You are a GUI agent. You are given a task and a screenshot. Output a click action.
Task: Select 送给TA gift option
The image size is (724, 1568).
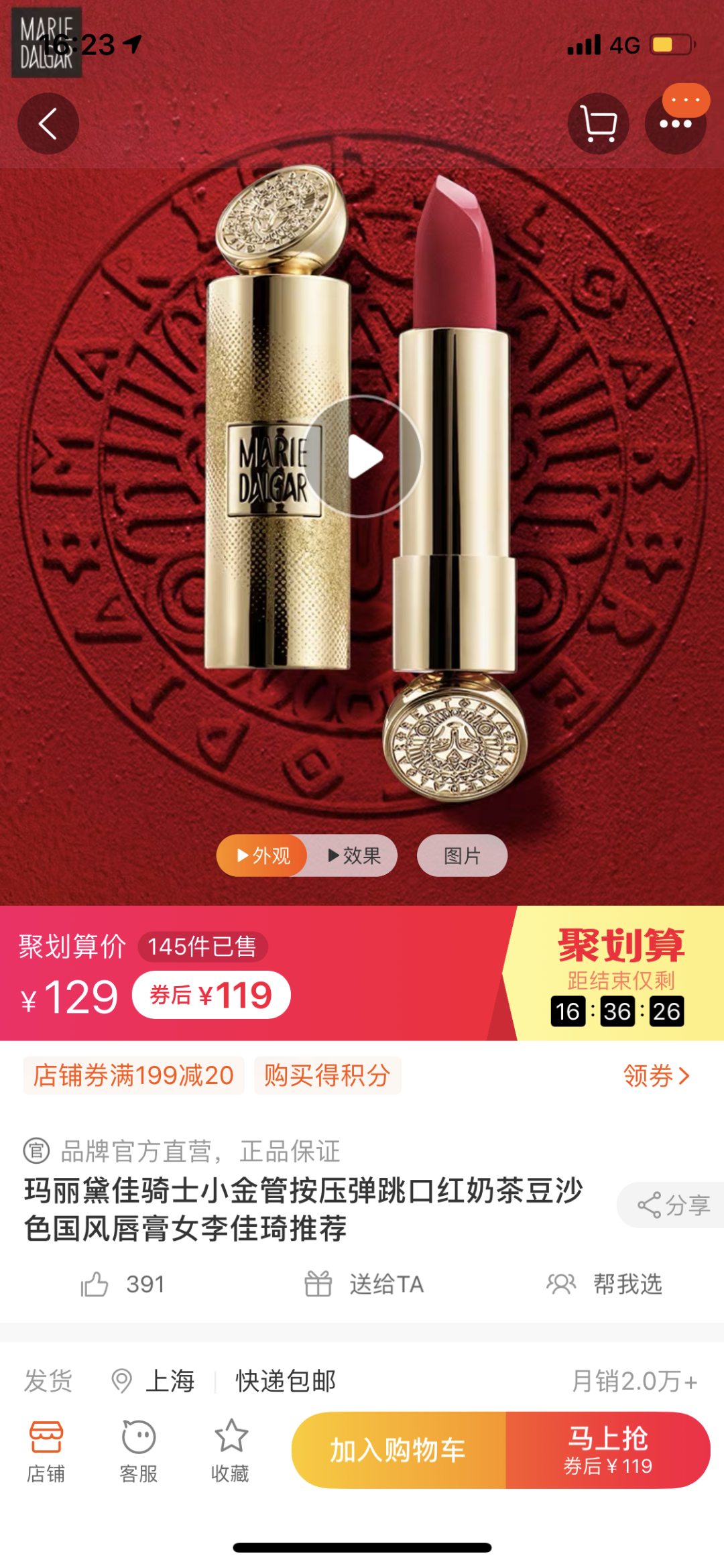click(364, 1284)
